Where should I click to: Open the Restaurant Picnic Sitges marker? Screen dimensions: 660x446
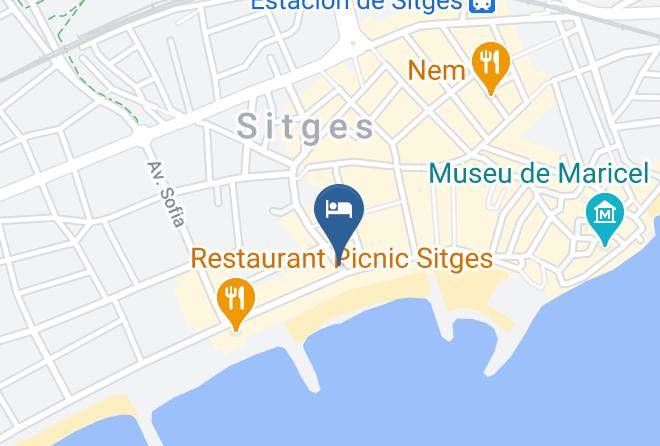click(x=236, y=301)
